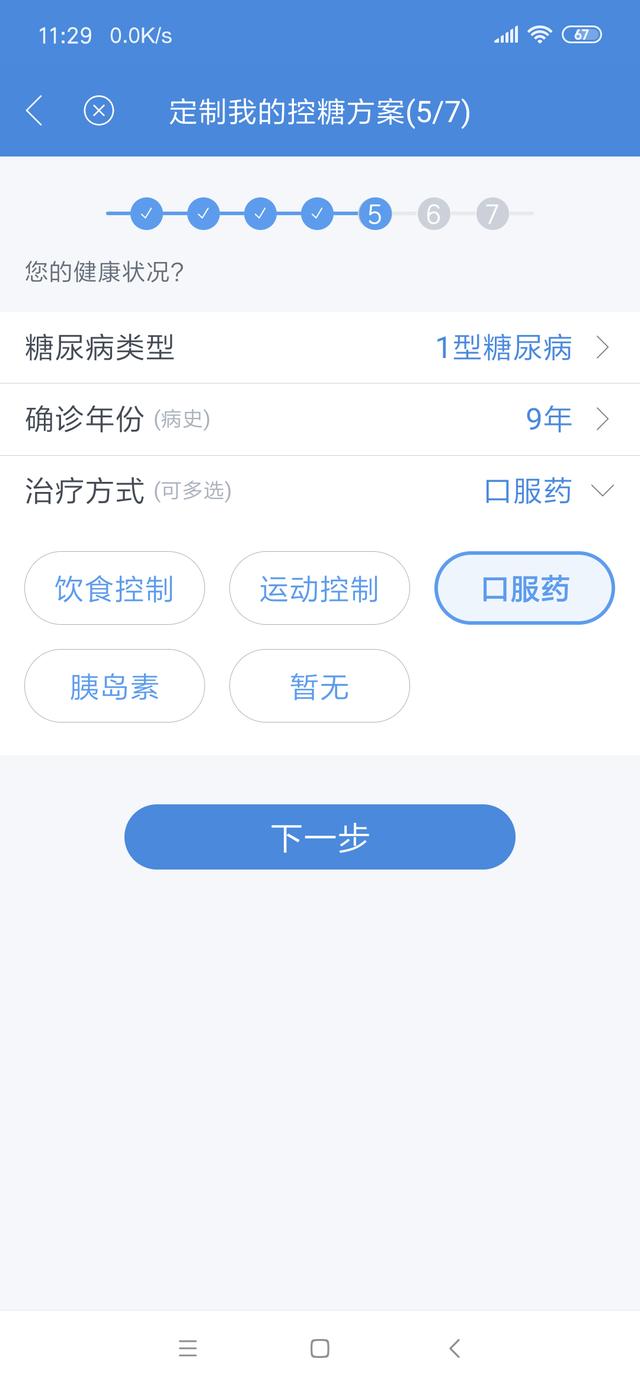Choose the 胰岛素 option

[115, 686]
